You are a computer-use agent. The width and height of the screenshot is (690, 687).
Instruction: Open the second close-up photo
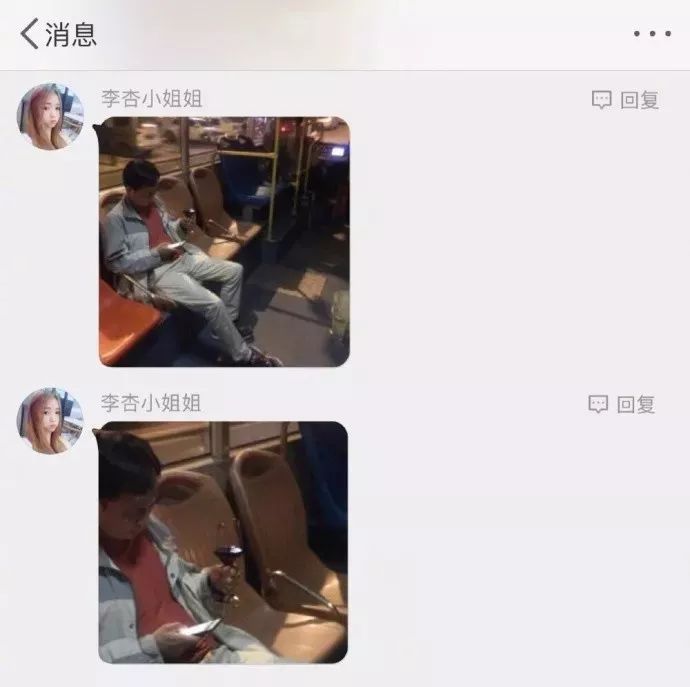tap(223, 542)
